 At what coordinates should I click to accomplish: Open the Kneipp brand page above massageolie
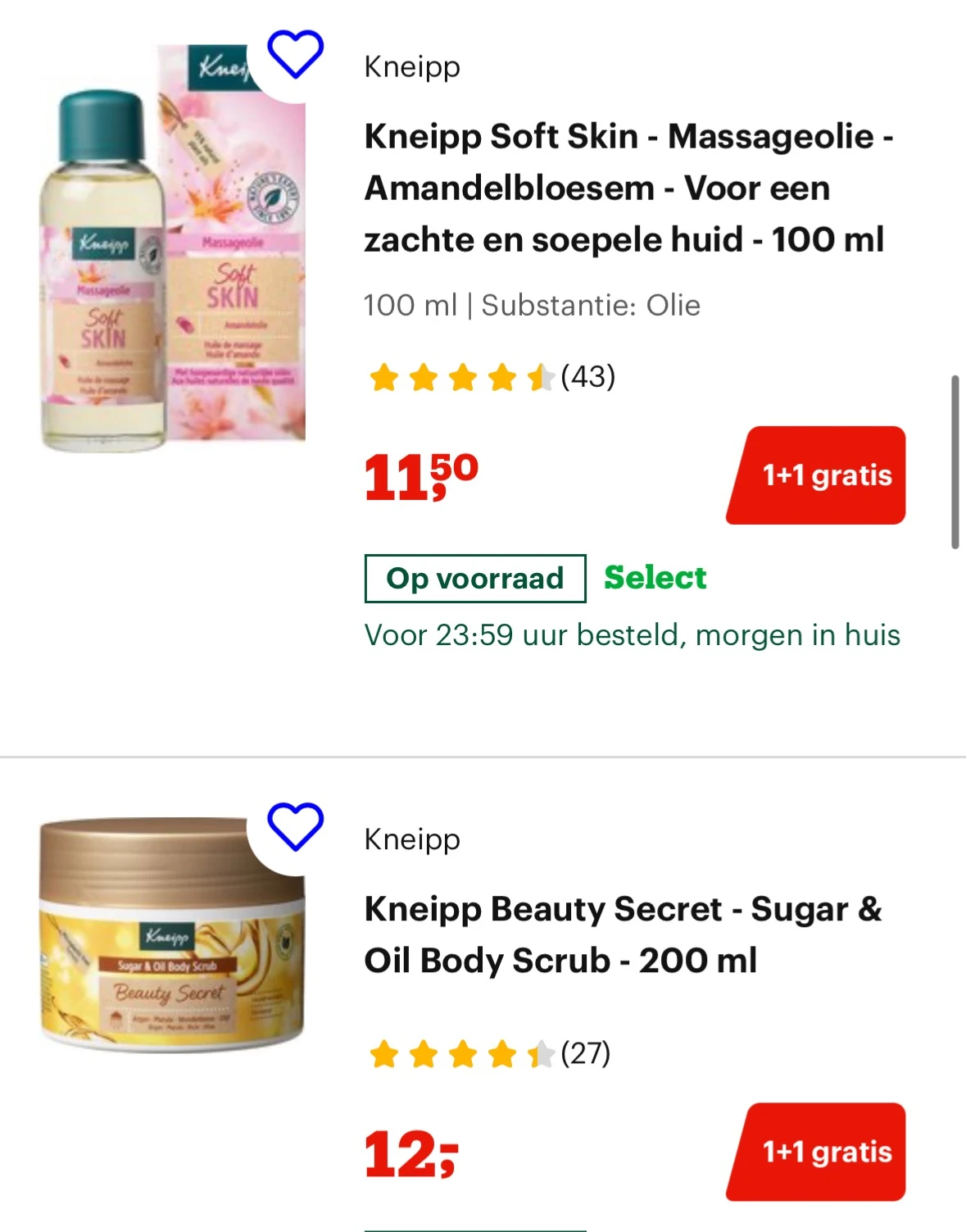coord(412,66)
